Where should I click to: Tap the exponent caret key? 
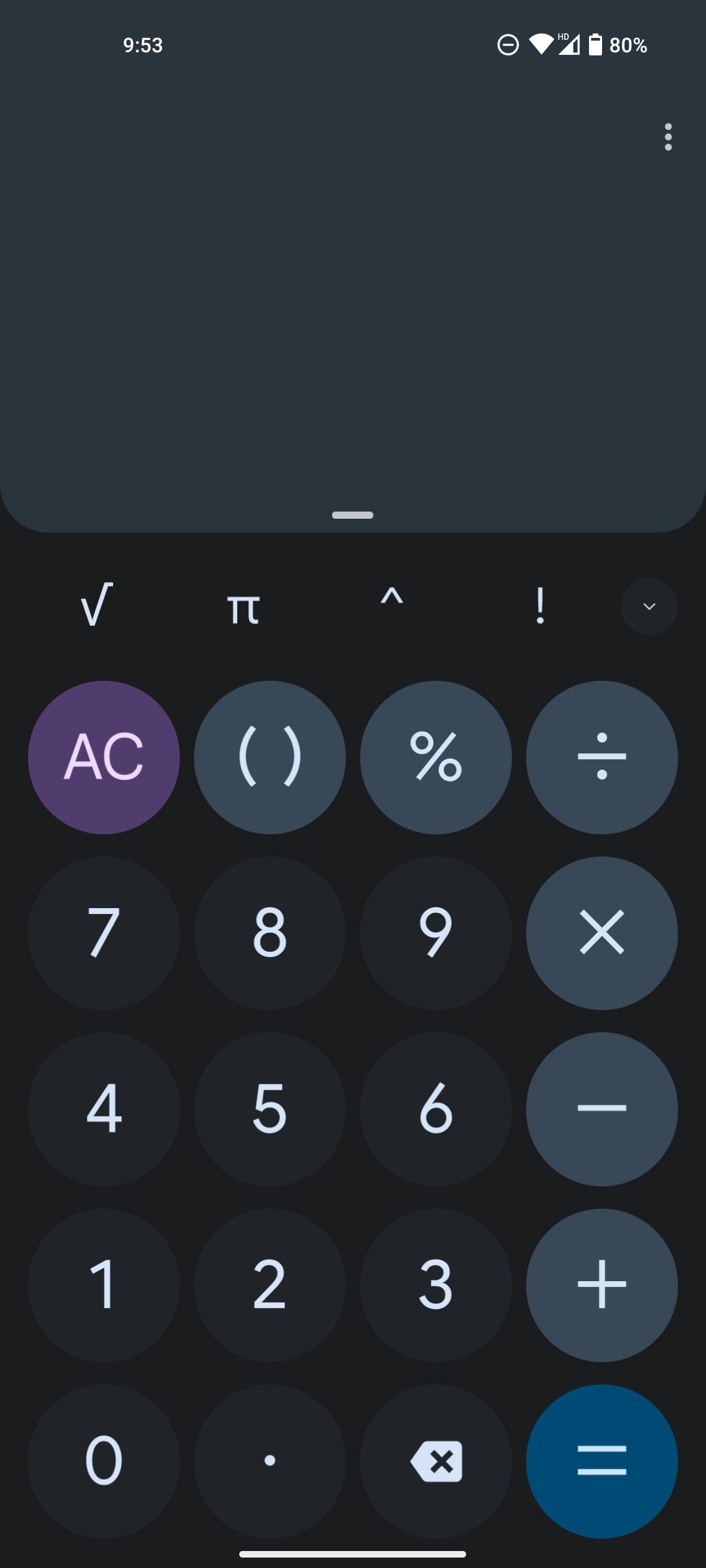(x=392, y=600)
